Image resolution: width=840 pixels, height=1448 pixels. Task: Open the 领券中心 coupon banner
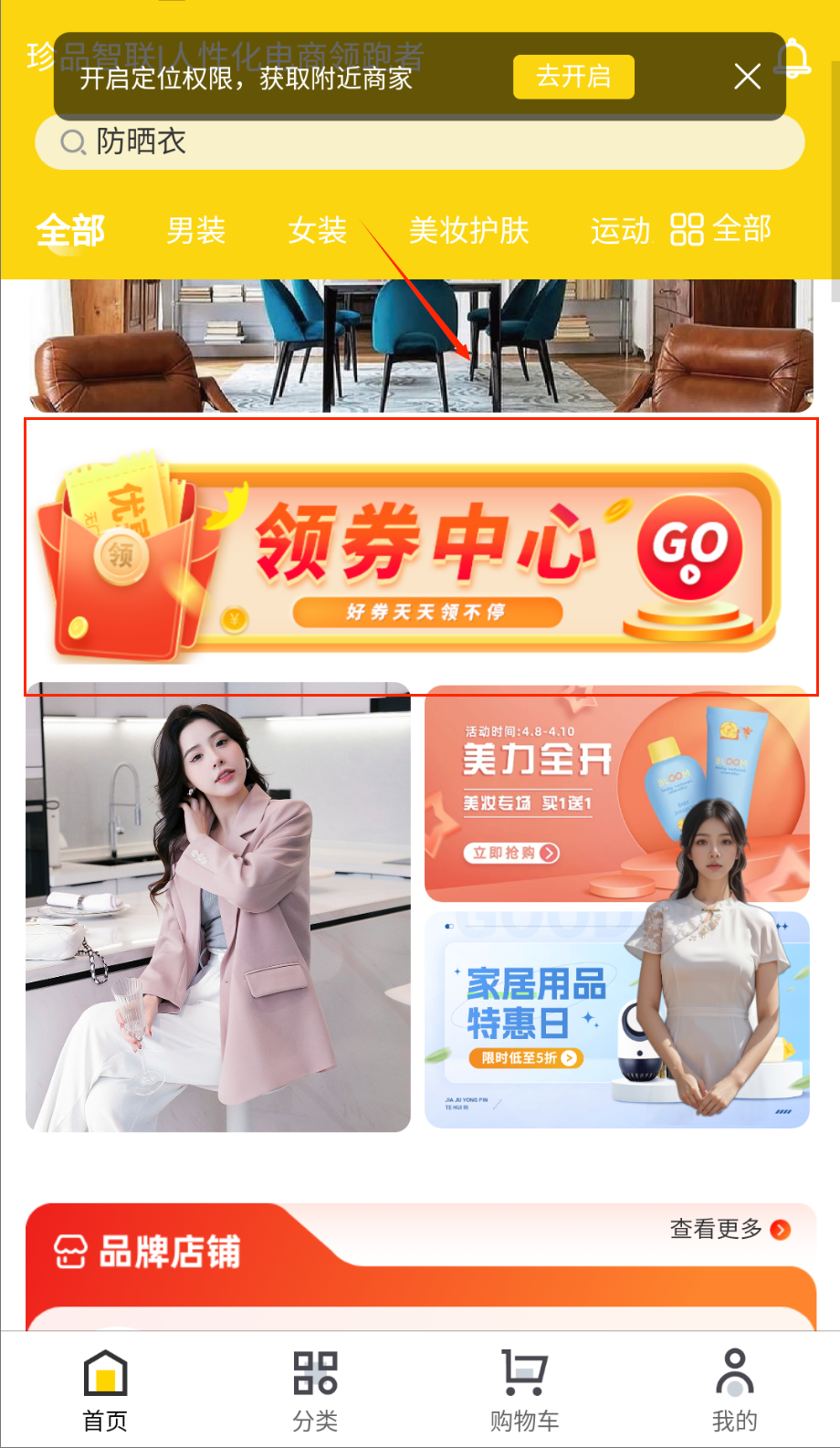point(420,559)
